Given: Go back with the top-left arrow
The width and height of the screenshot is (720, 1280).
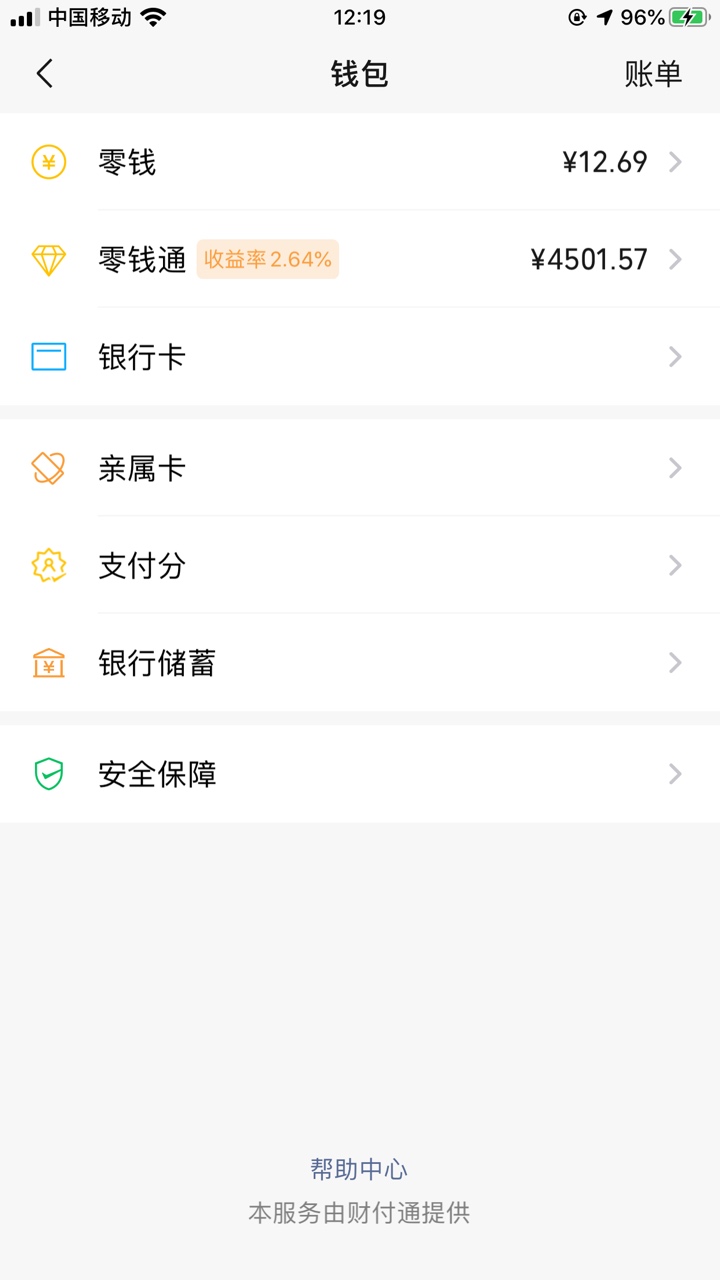Looking at the screenshot, I should pos(44,74).
